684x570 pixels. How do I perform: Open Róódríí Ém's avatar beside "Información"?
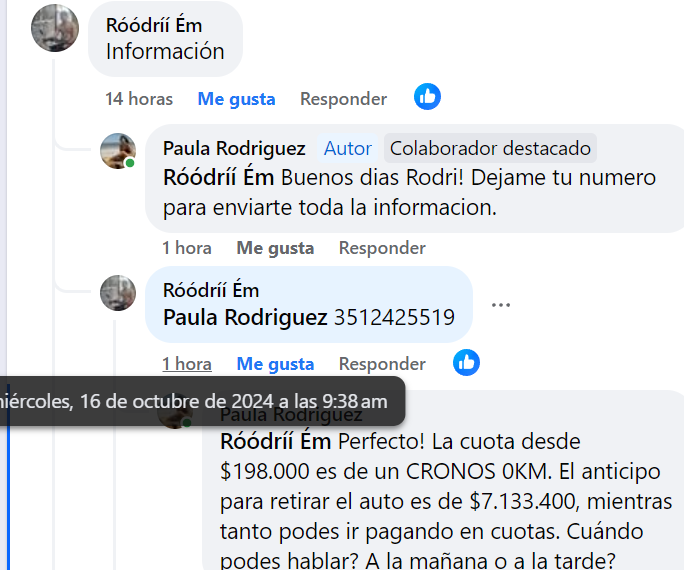pyautogui.click(x=55, y=28)
